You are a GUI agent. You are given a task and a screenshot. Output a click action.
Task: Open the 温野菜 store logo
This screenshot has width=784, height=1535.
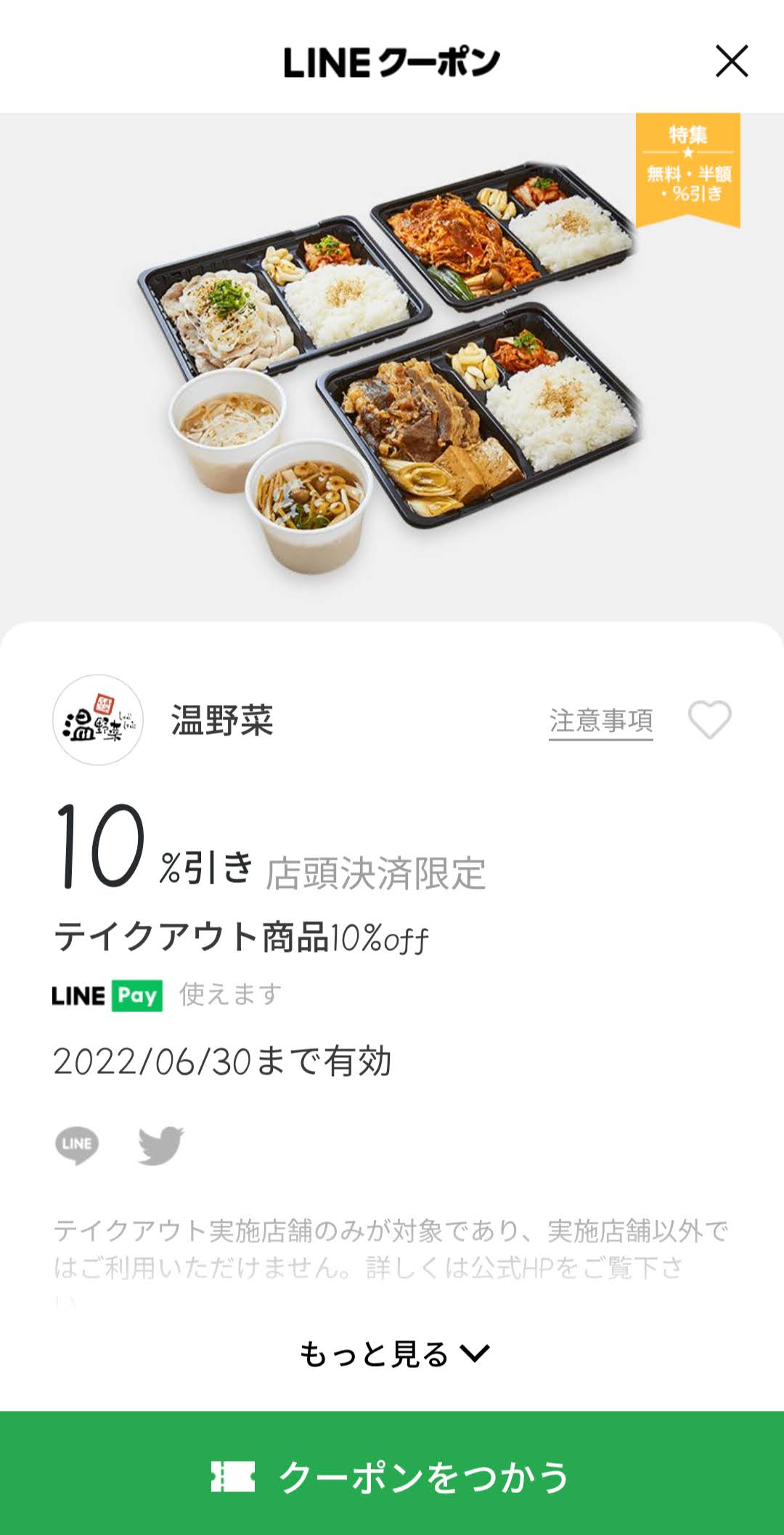tap(98, 720)
